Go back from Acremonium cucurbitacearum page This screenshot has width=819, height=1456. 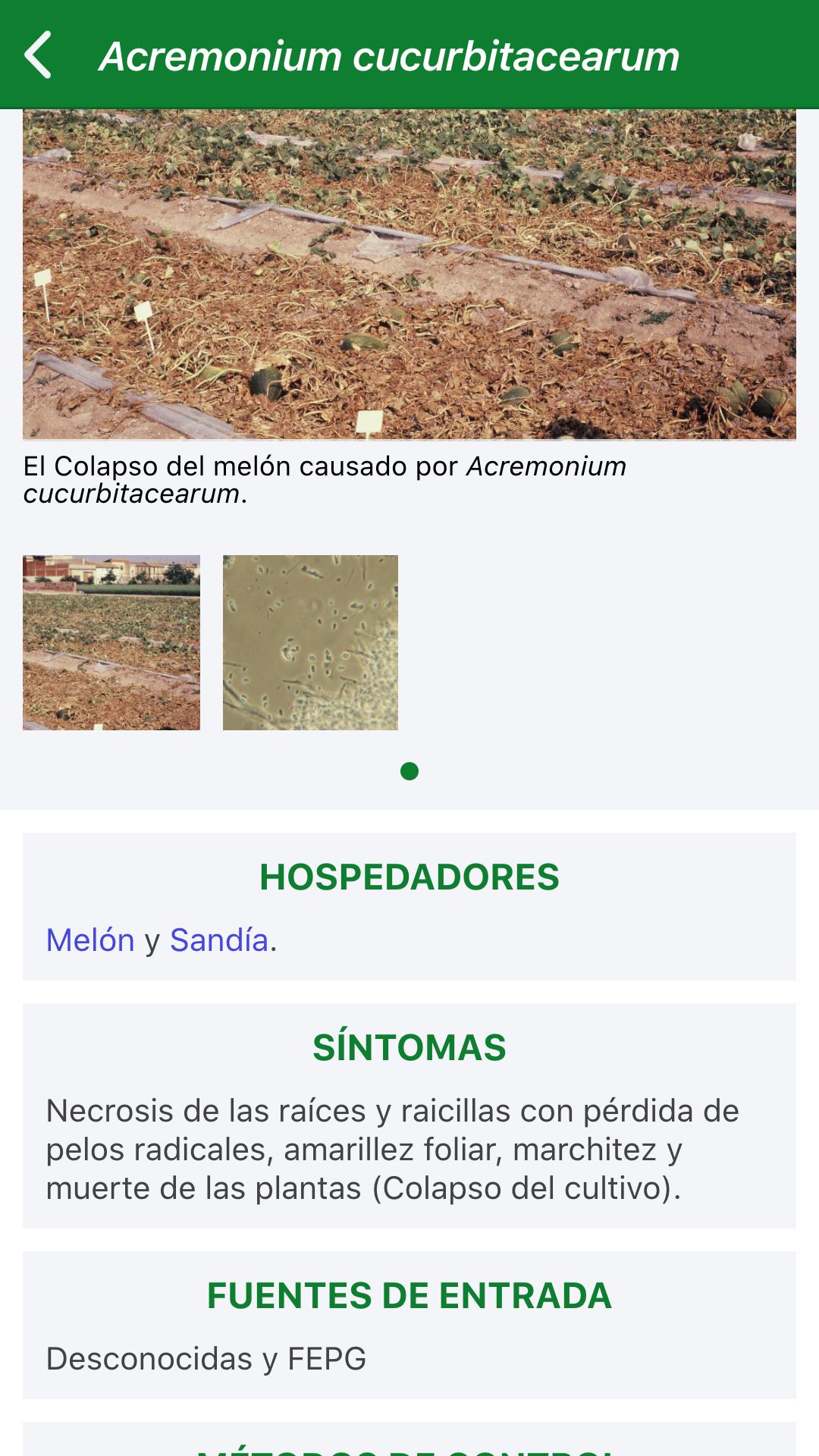(x=38, y=55)
